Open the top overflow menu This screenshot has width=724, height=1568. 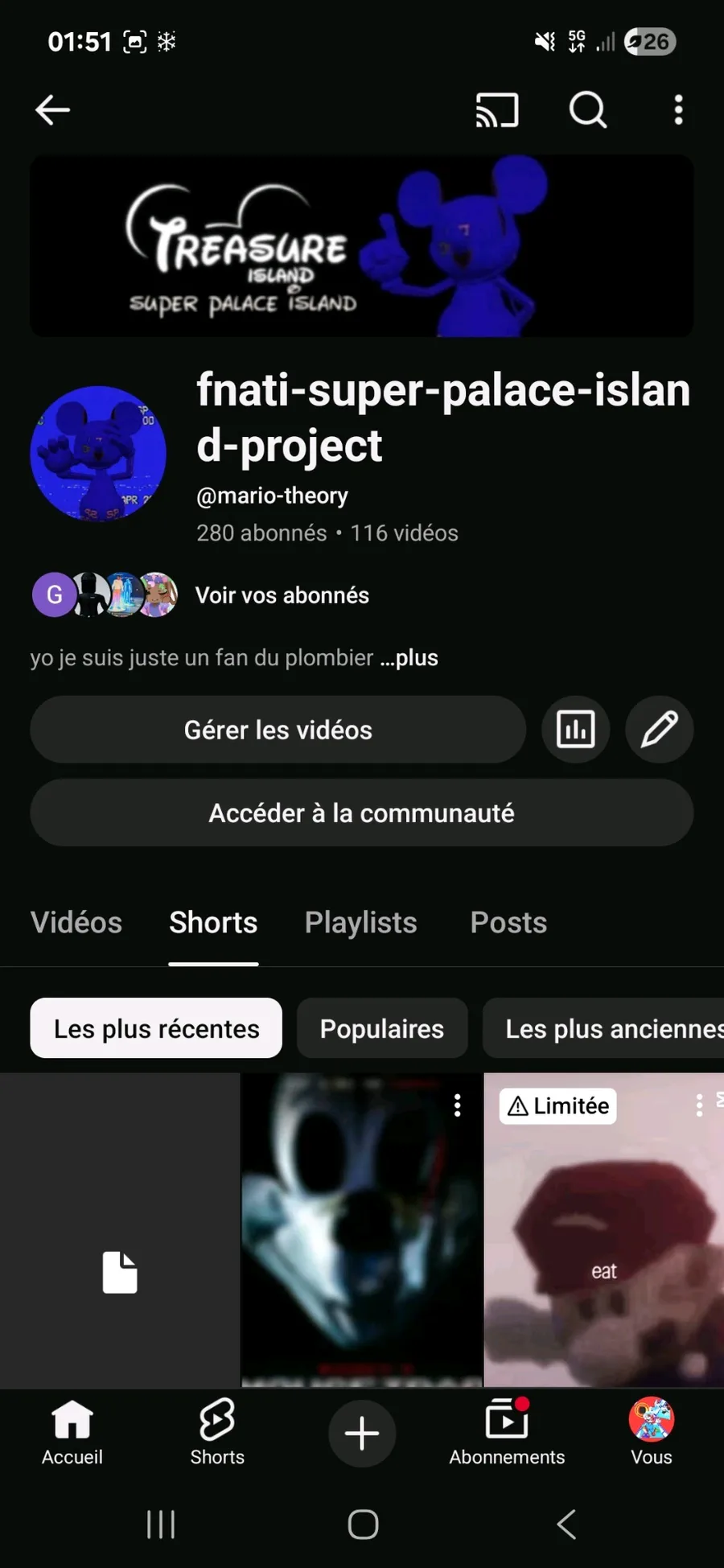pyautogui.click(x=678, y=110)
